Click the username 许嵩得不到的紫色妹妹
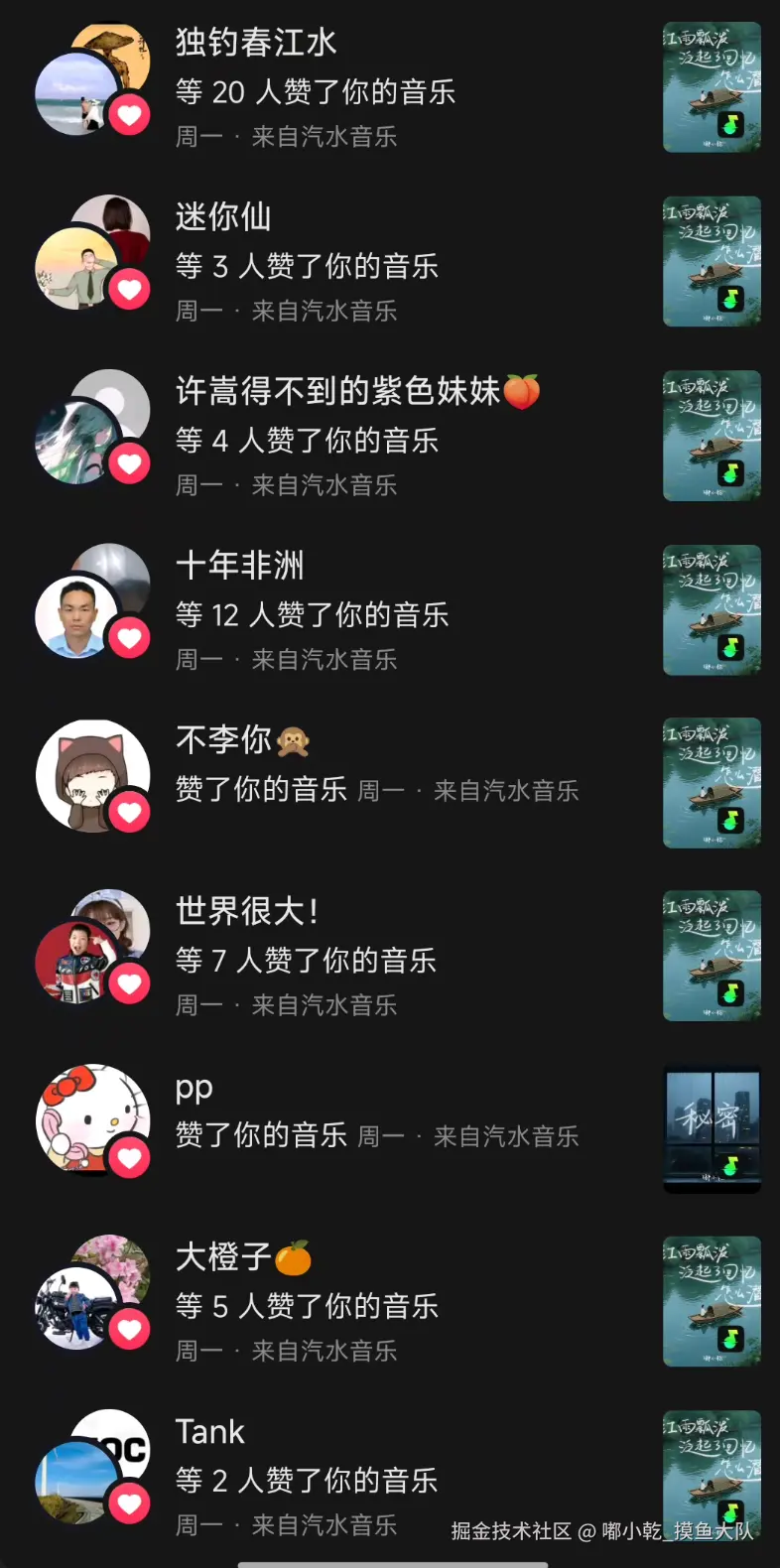 (x=337, y=391)
